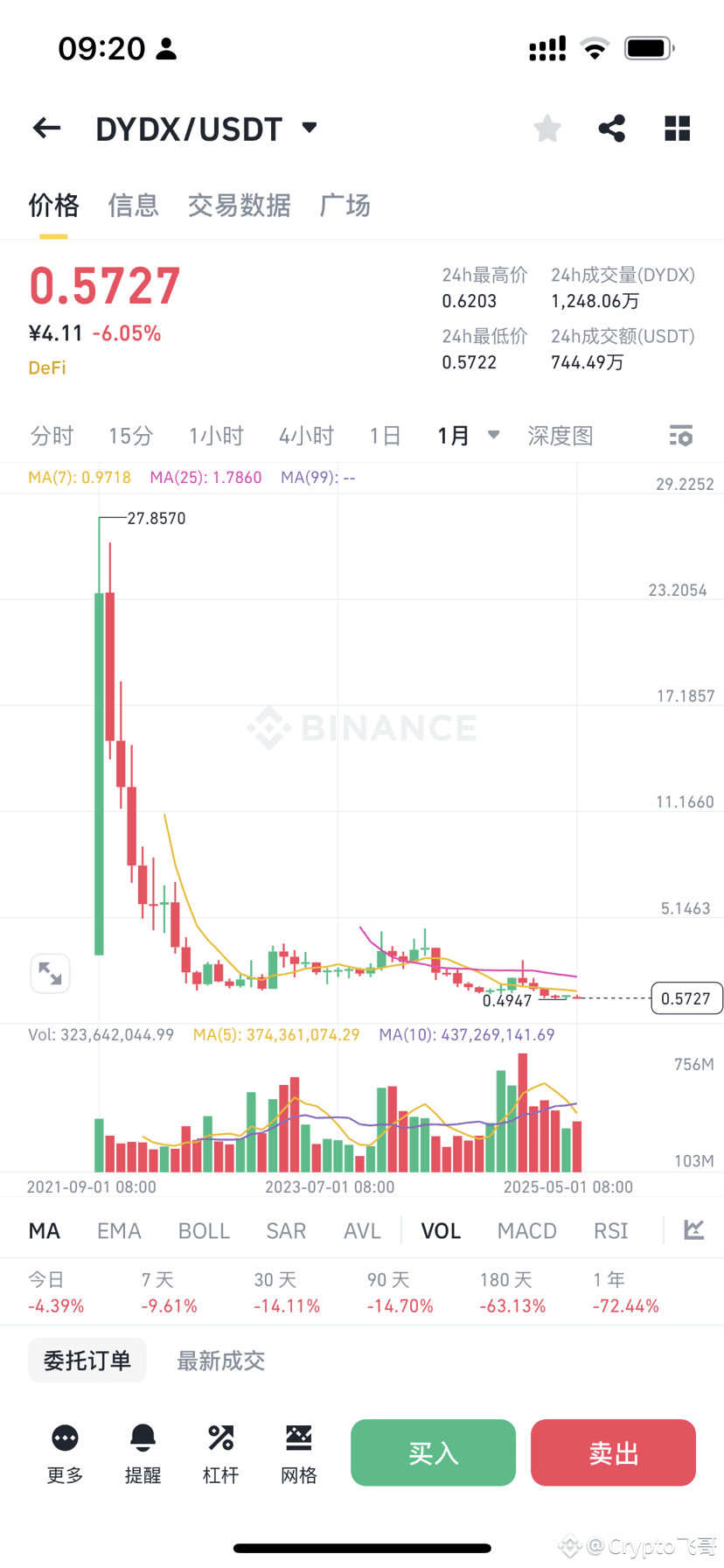
Task: Open the trading pair dropdown next to DYDX/USDT
Action: point(309,128)
